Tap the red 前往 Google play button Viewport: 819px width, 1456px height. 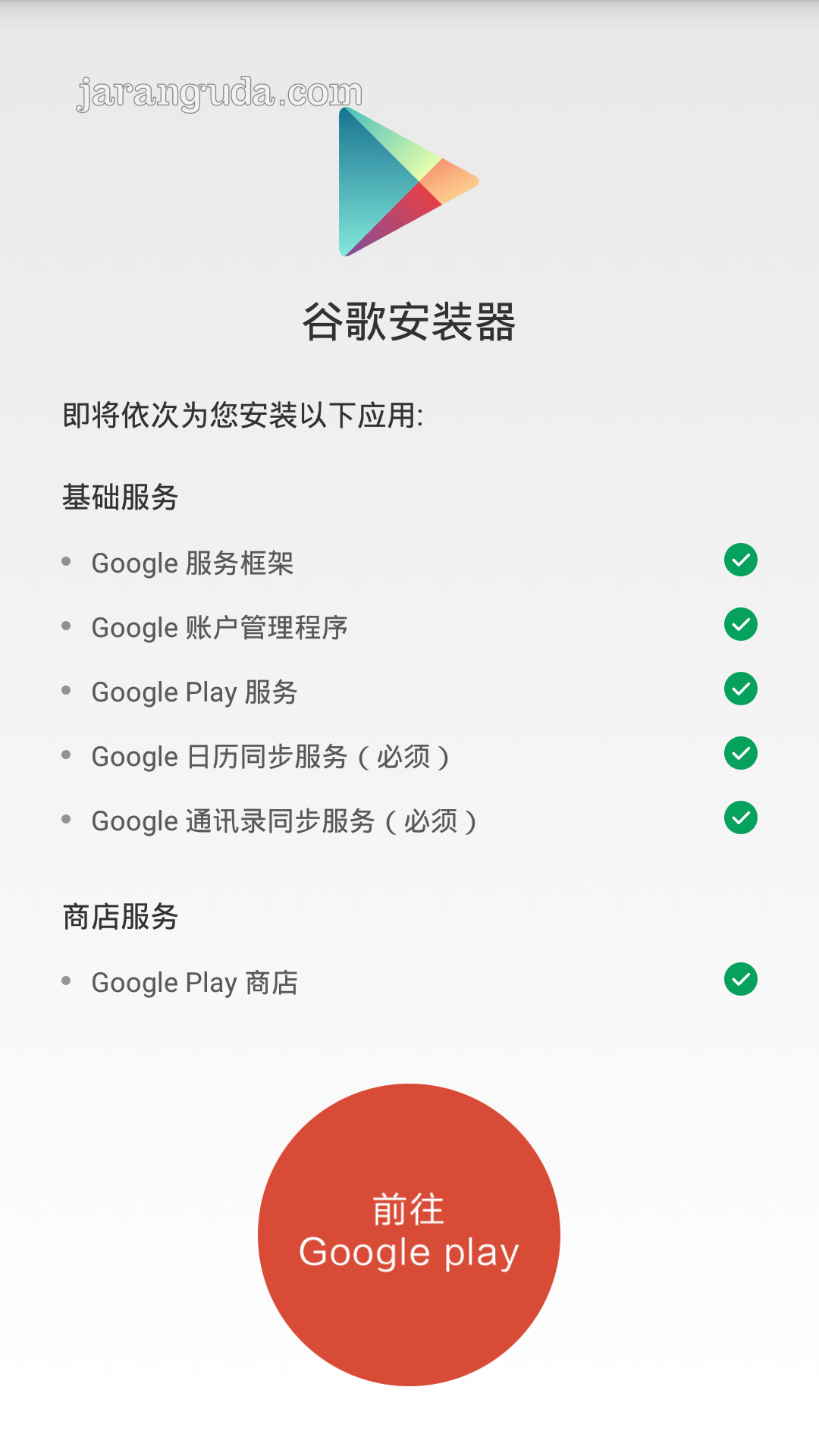click(409, 1234)
